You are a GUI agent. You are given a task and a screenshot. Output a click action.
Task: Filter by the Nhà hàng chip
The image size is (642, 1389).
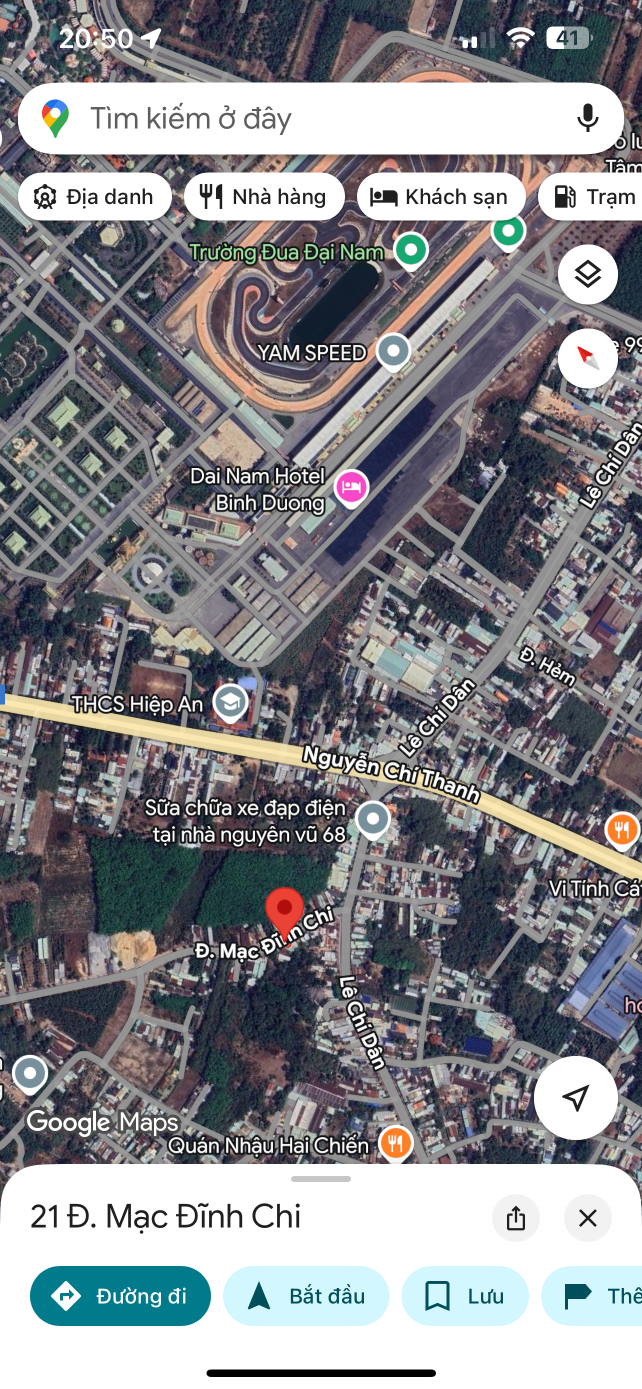[264, 197]
